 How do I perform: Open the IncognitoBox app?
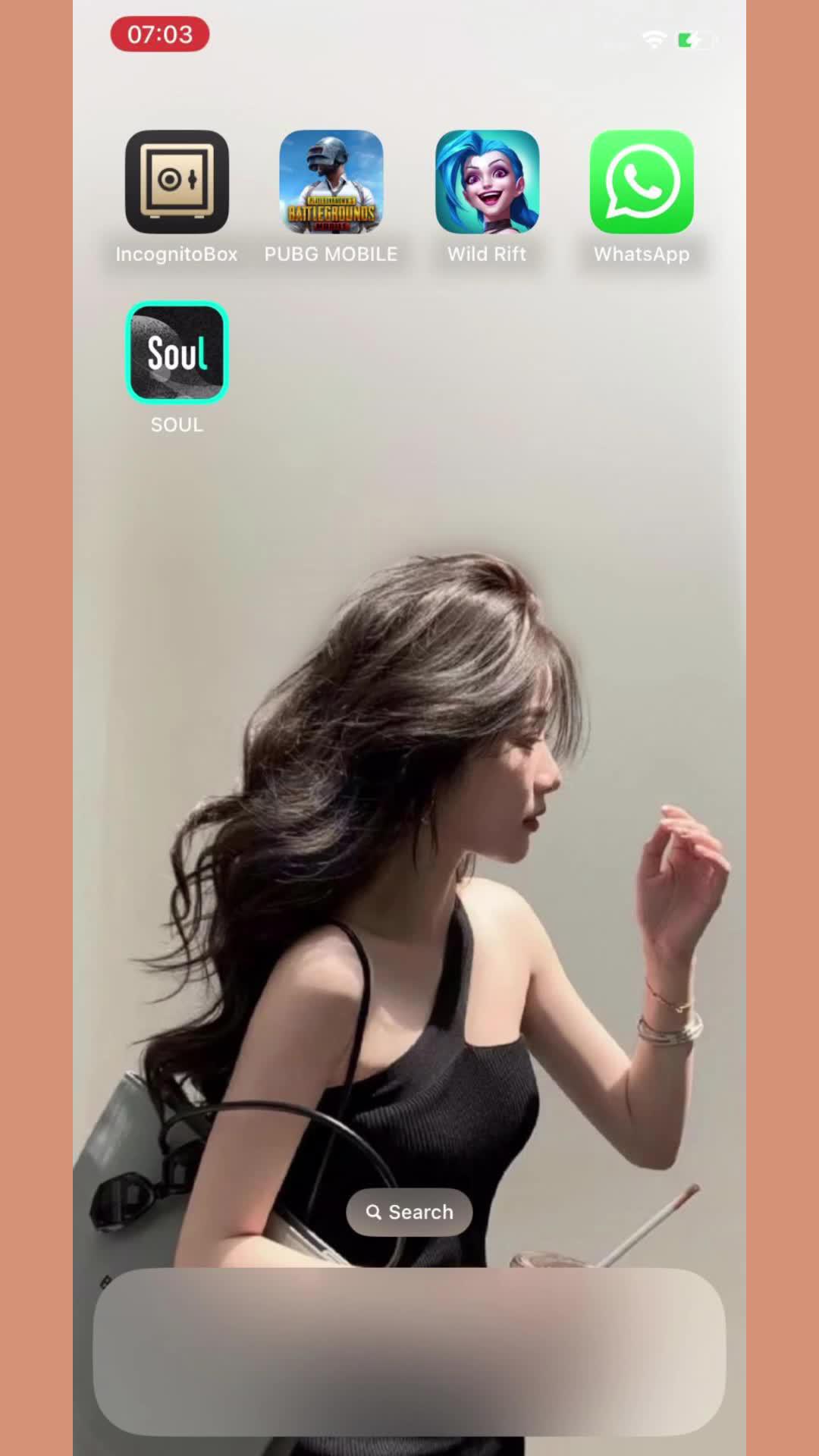tap(177, 182)
